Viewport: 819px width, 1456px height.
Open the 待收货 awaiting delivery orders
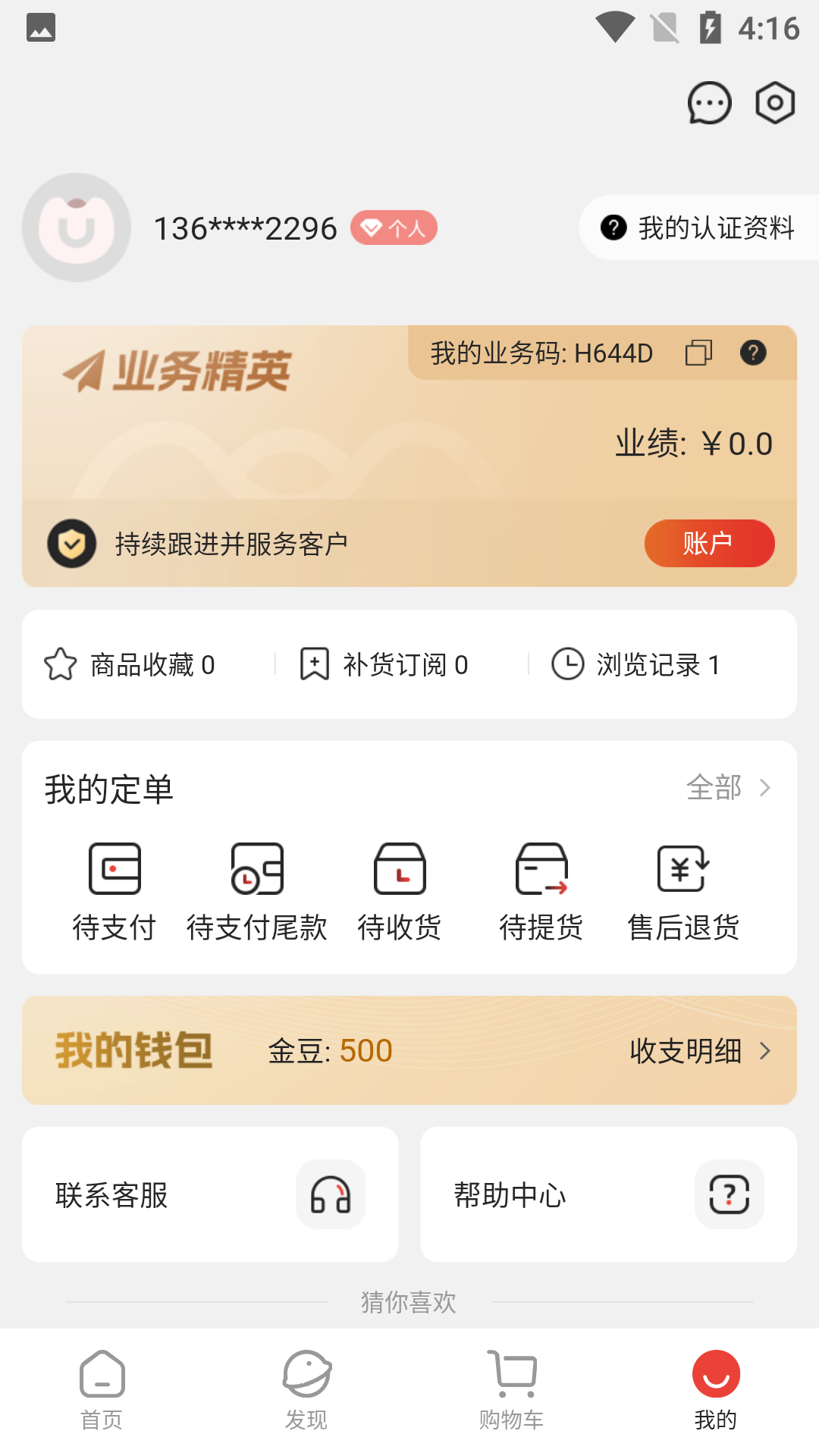click(400, 891)
